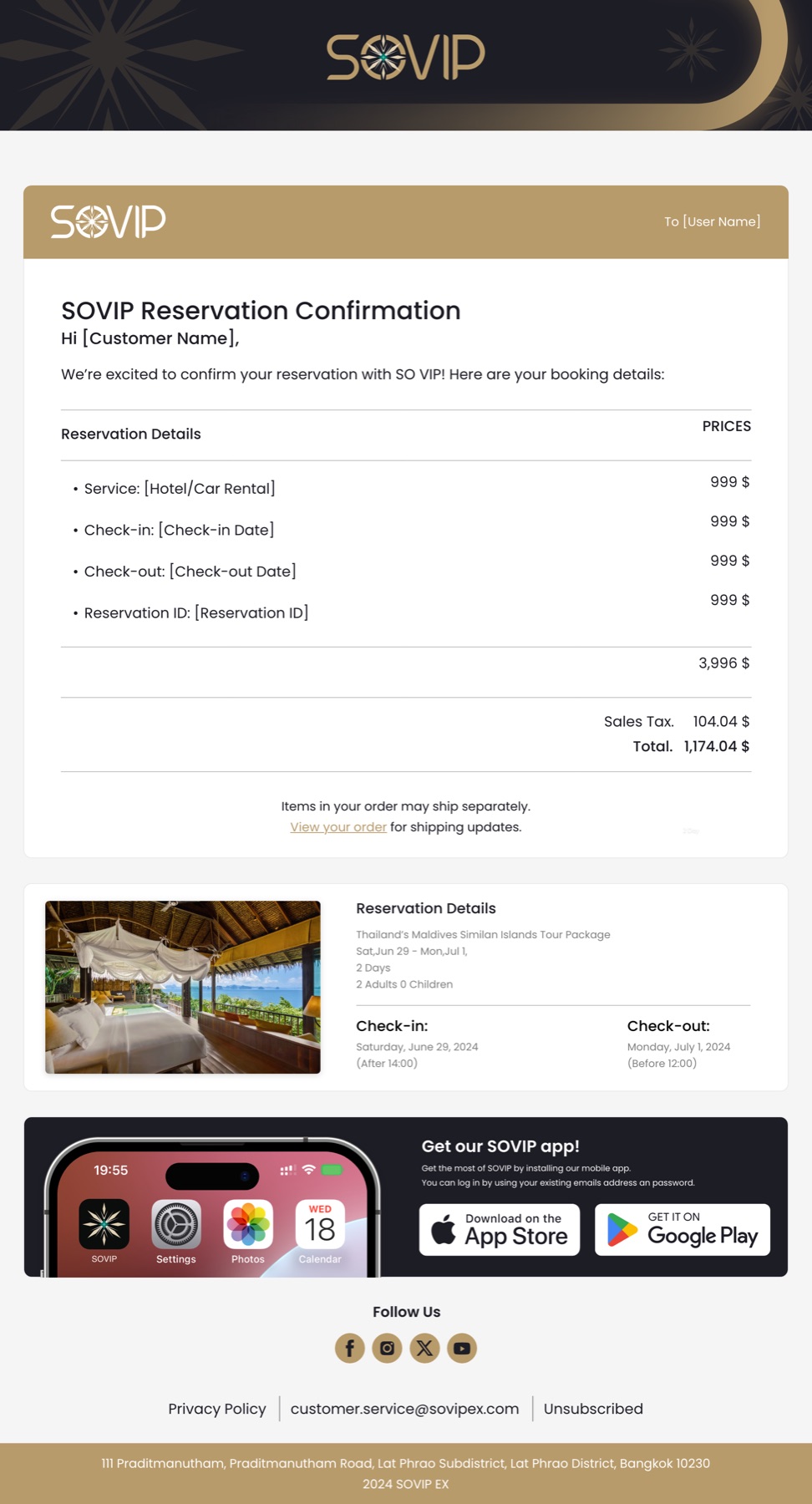Image resolution: width=812 pixels, height=1504 pixels.
Task: Open the View your order link
Action: [338, 827]
